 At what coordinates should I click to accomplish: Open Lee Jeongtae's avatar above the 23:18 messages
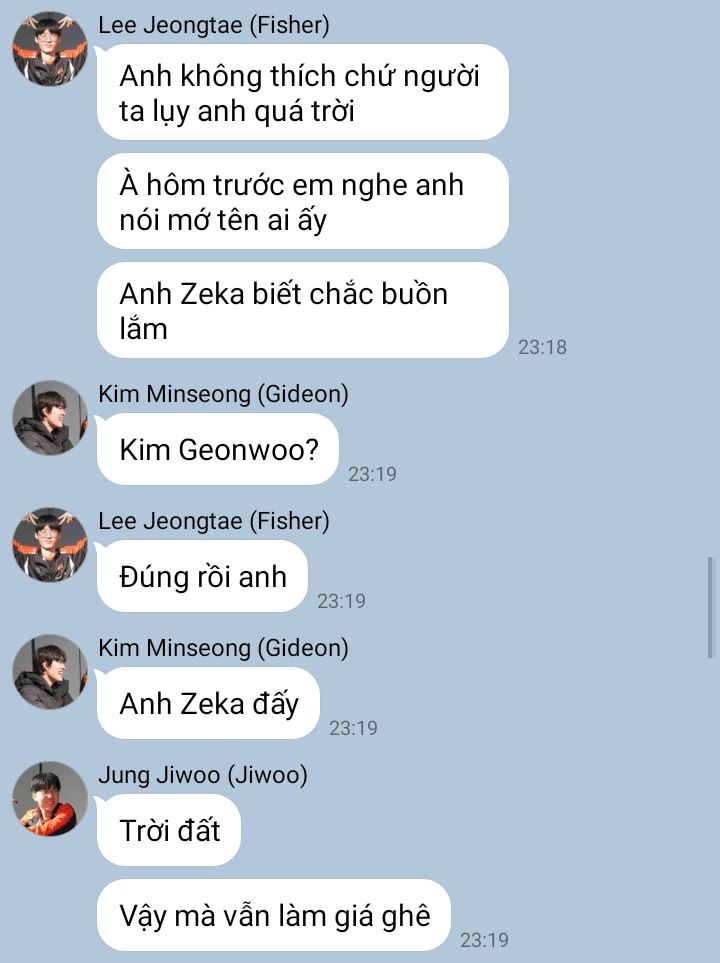click(50, 48)
